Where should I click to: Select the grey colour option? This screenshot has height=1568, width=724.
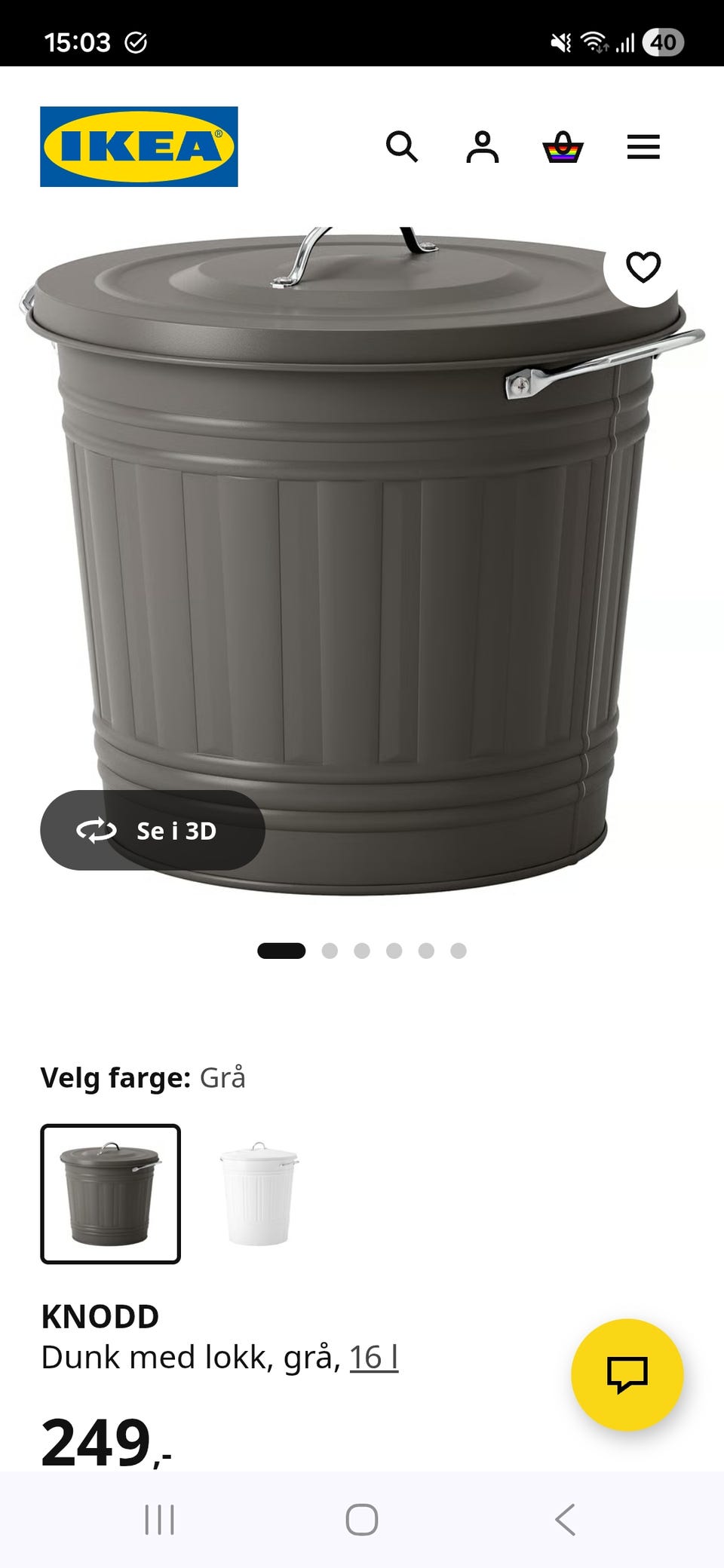click(x=110, y=1194)
